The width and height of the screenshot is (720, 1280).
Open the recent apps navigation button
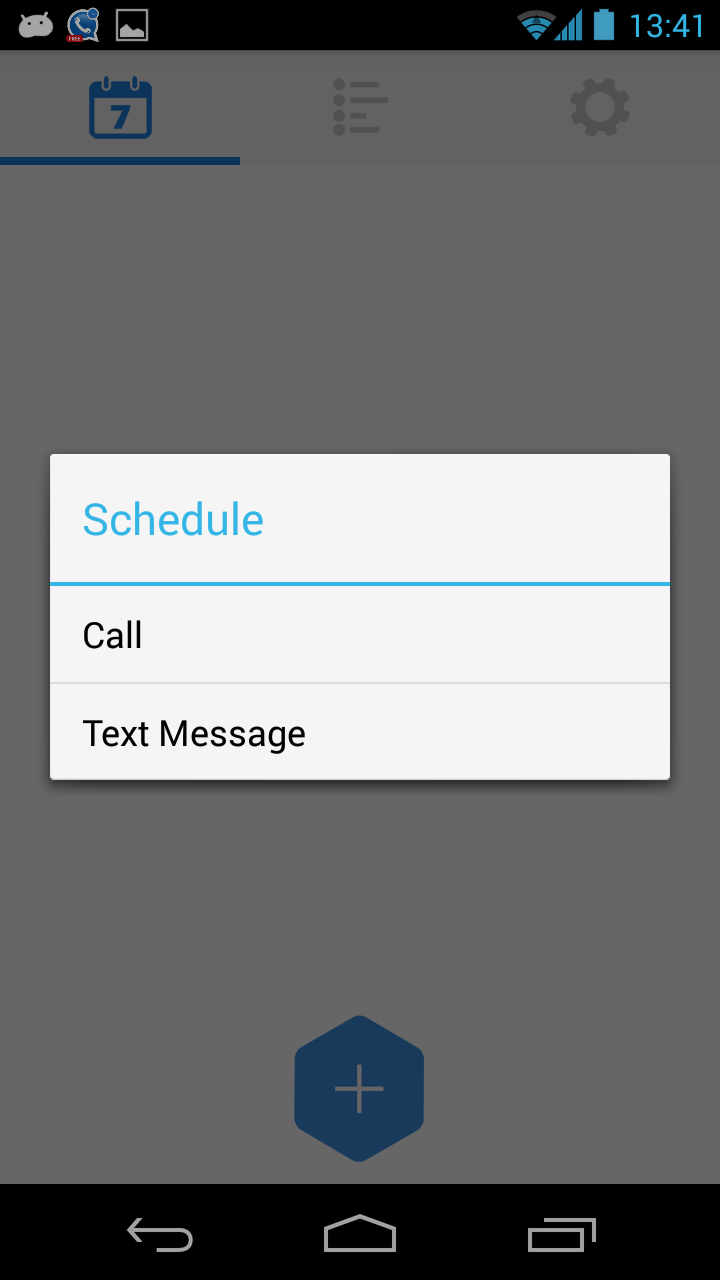tap(561, 1235)
